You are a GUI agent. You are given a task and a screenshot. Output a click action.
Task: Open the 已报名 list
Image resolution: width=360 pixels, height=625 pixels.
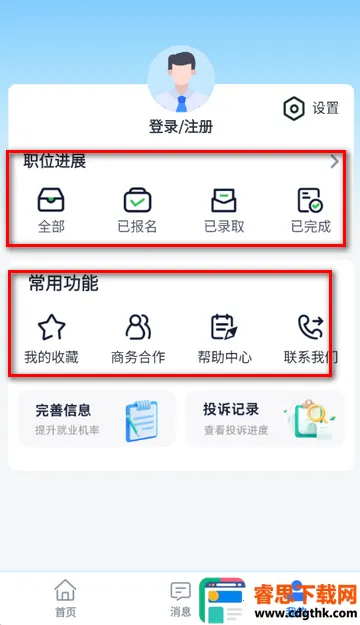point(138,210)
